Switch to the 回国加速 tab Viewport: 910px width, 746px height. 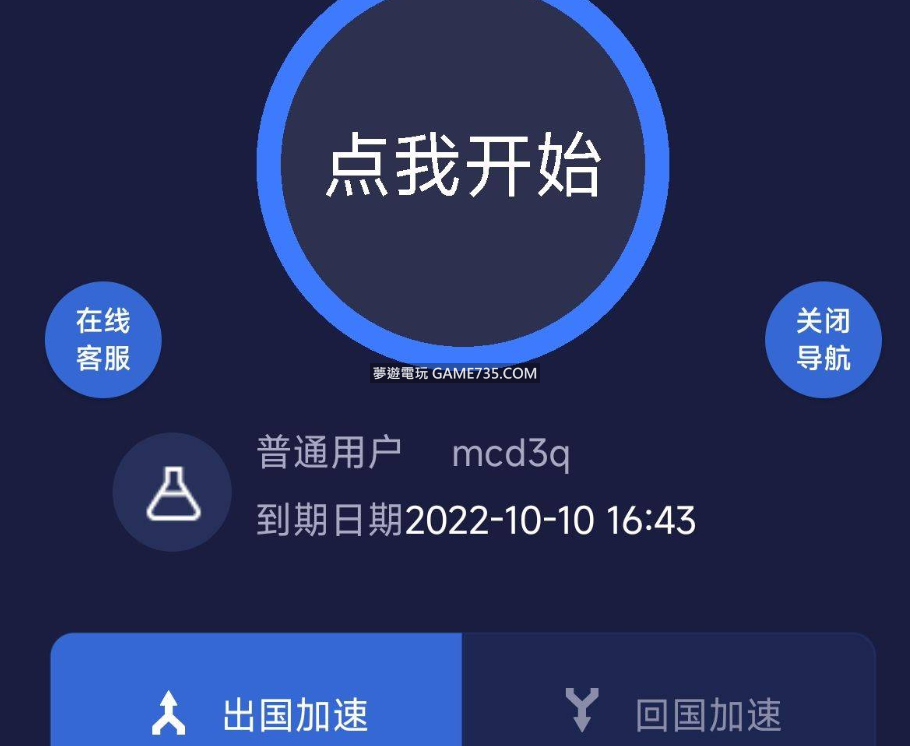coord(668,700)
